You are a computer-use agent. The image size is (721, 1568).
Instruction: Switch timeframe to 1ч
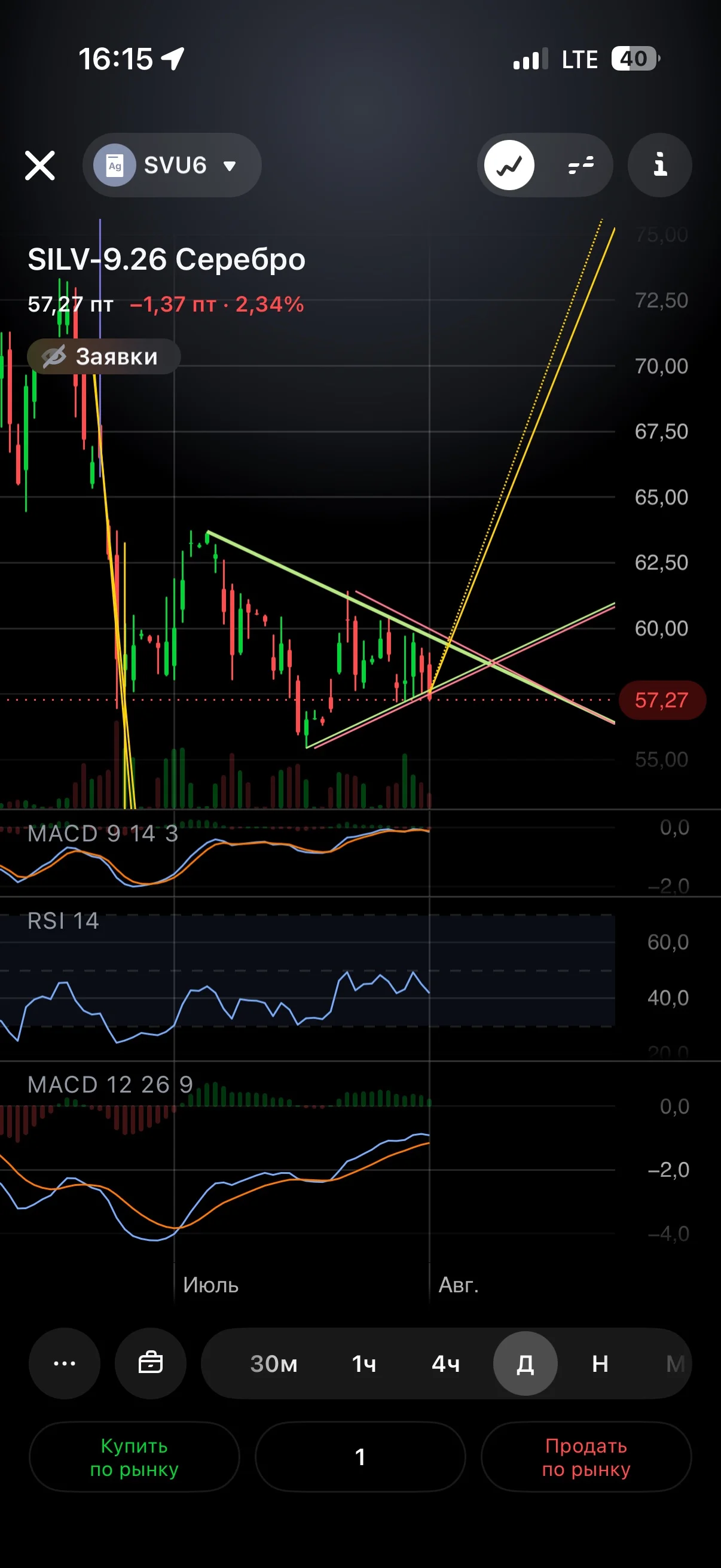click(x=364, y=1364)
